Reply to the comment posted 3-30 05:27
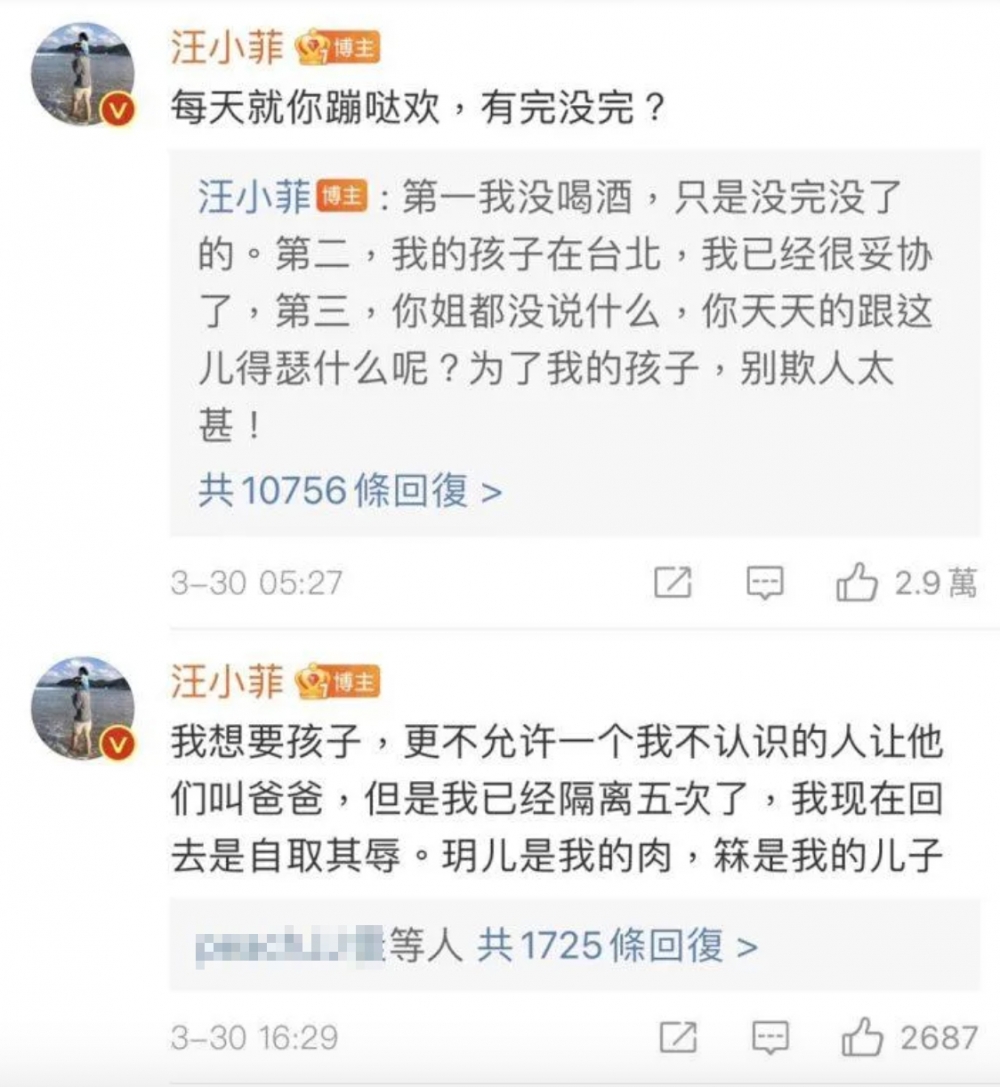 [x=765, y=584]
